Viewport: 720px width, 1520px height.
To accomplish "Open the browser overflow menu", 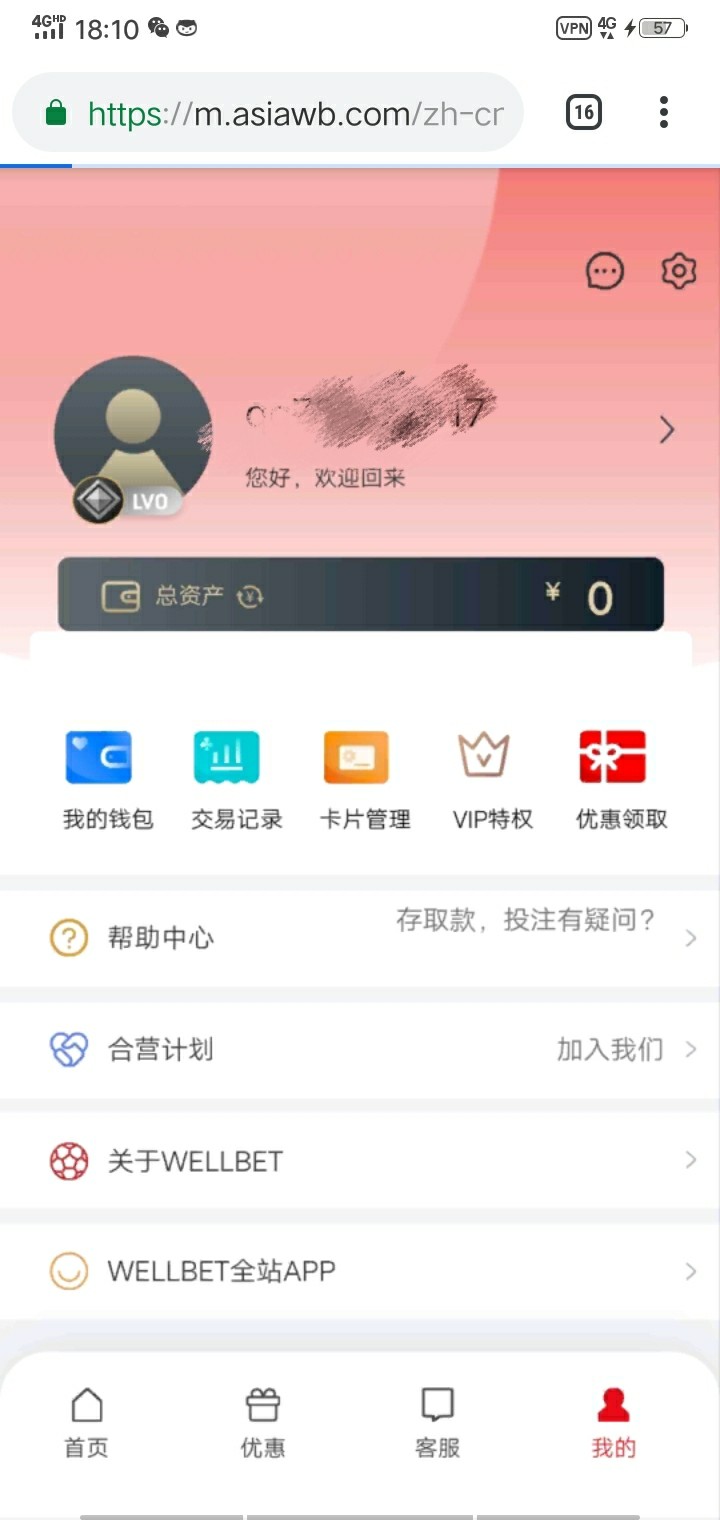I will point(664,113).
